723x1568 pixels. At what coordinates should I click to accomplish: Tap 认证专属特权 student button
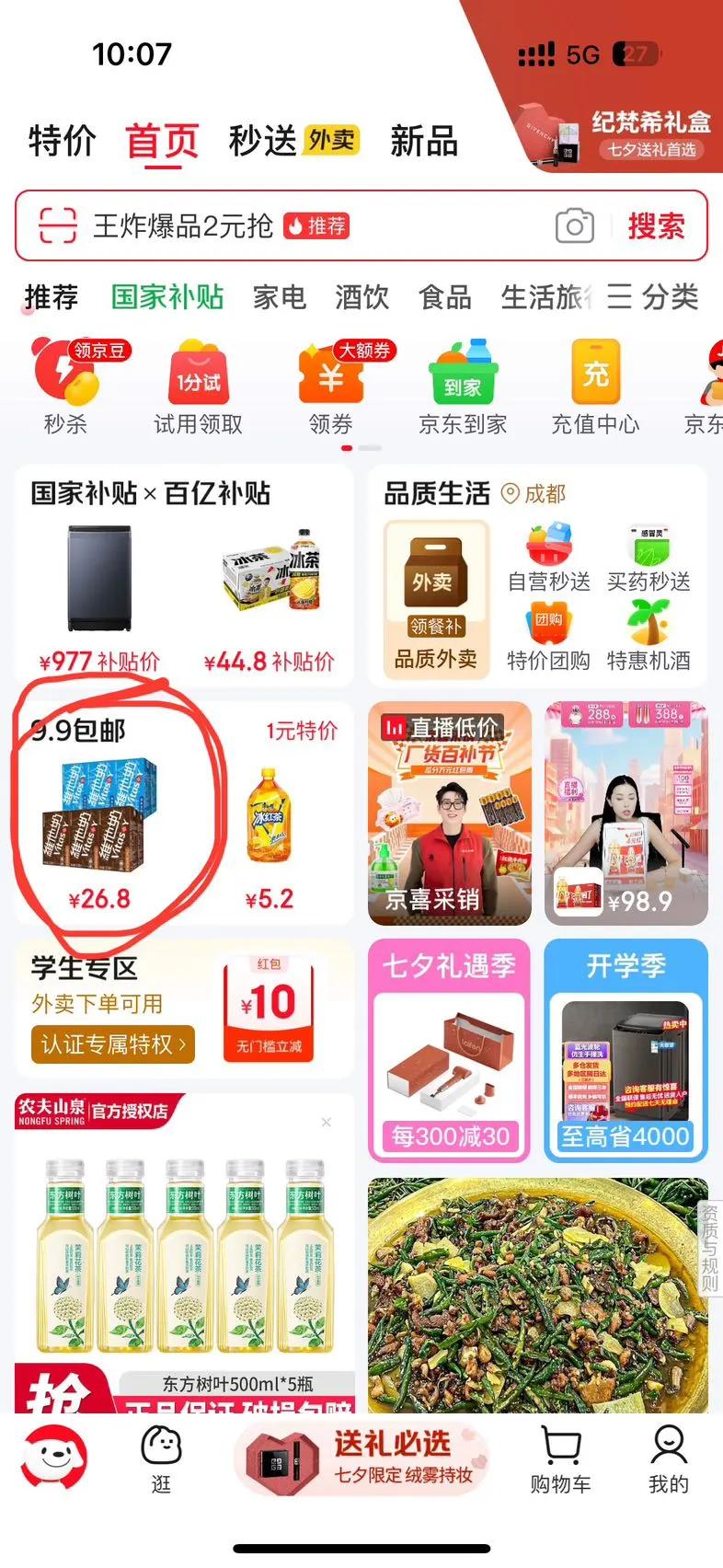(x=113, y=1044)
